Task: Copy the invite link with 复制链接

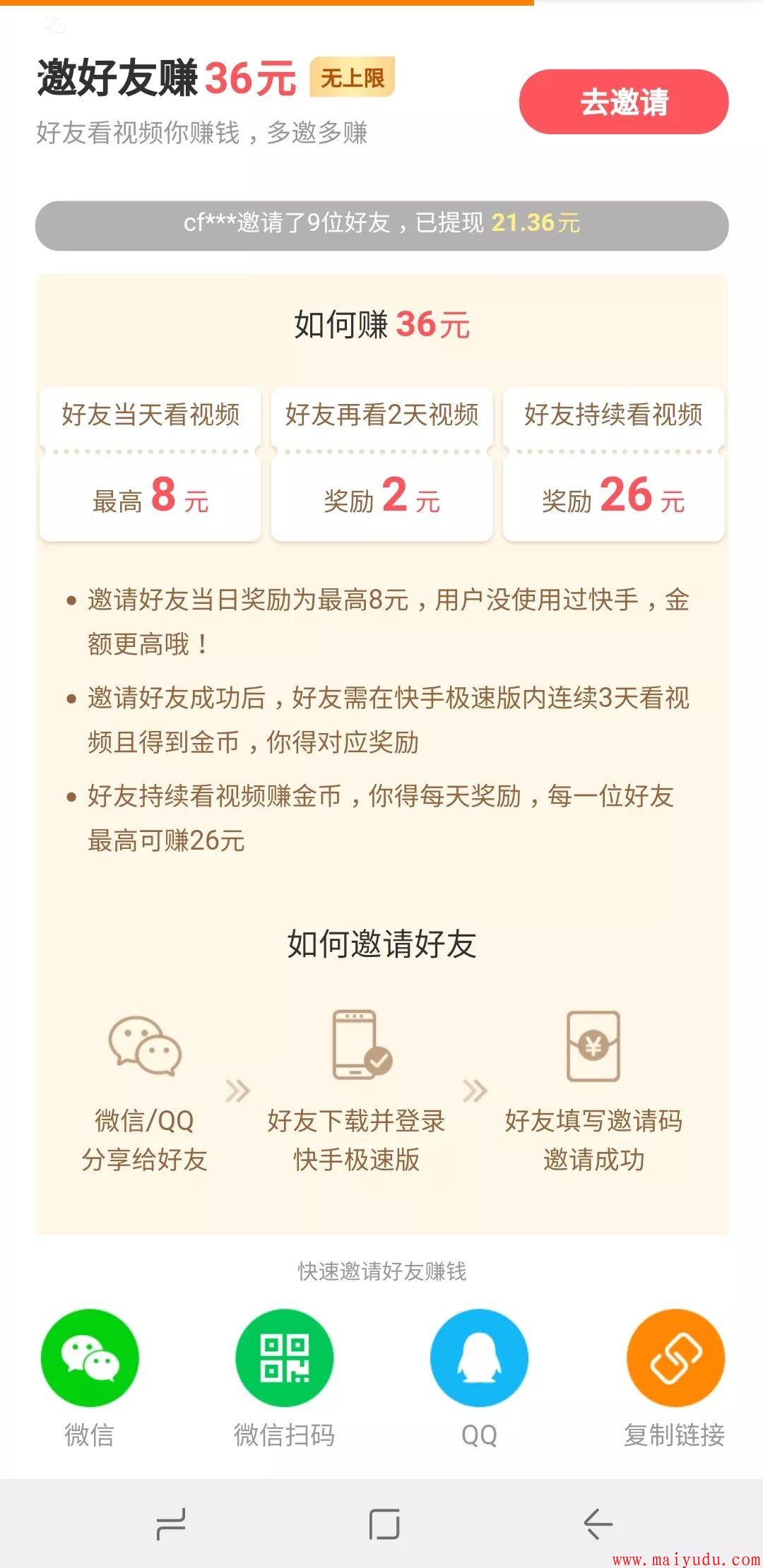Action: [x=675, y=1357]
